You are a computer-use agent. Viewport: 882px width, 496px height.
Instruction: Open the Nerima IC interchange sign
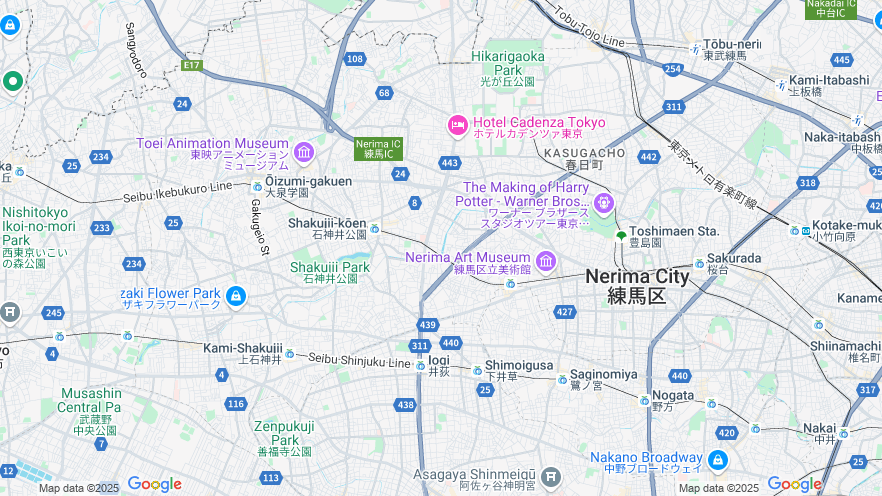379,149
